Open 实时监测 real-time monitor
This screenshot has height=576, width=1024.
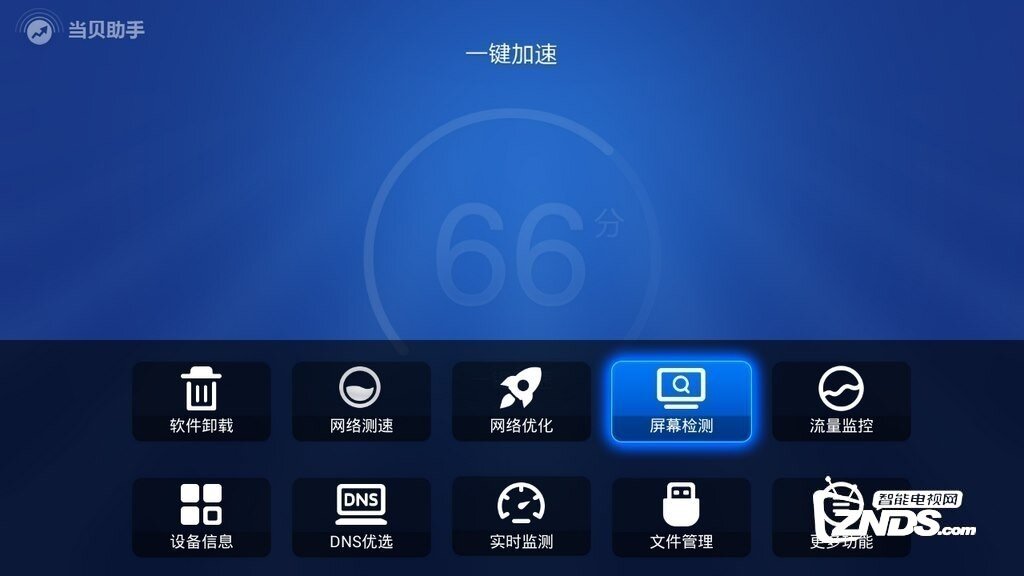pos(521,517)
